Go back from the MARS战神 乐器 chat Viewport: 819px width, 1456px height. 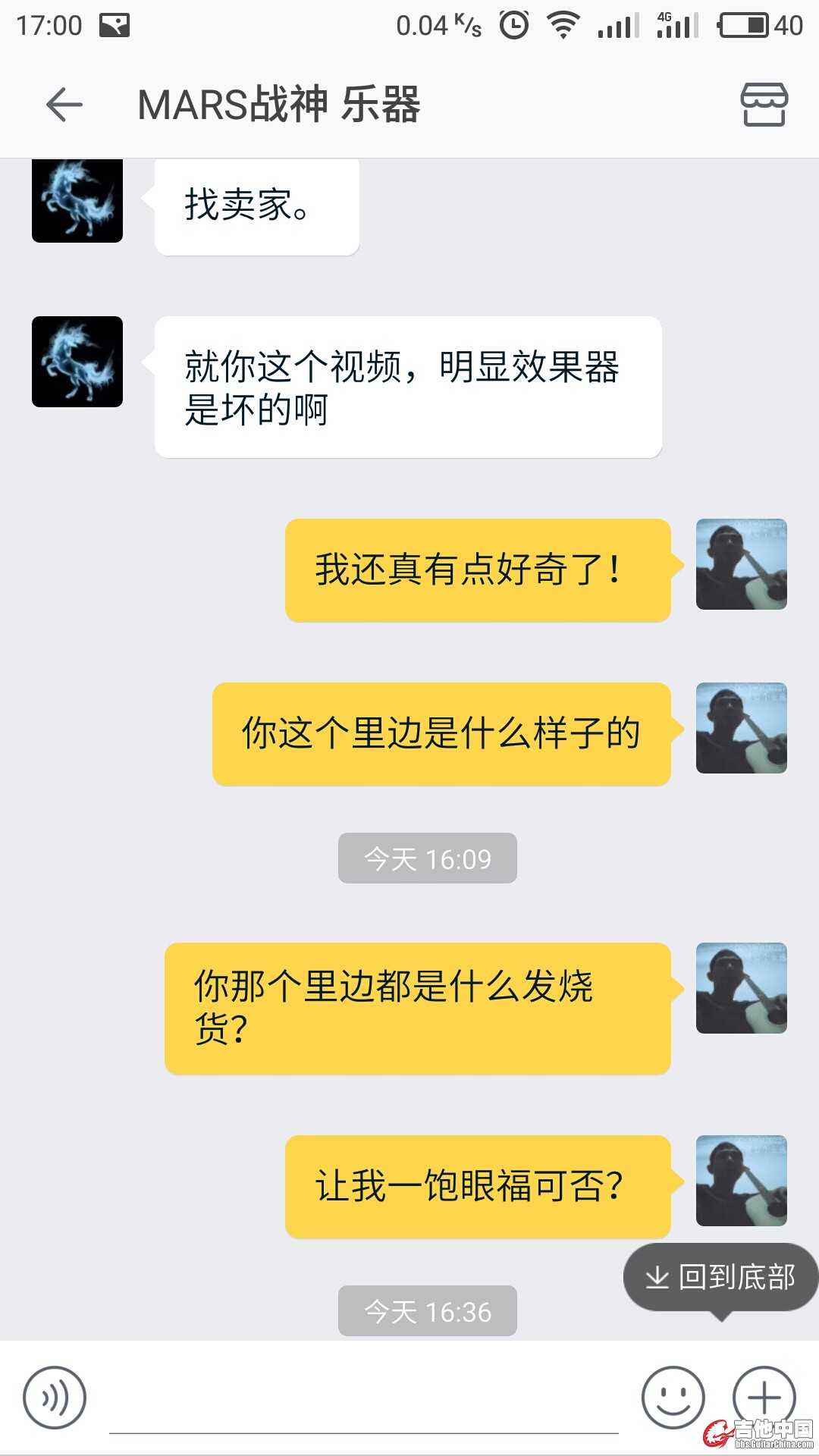(64, 104)
